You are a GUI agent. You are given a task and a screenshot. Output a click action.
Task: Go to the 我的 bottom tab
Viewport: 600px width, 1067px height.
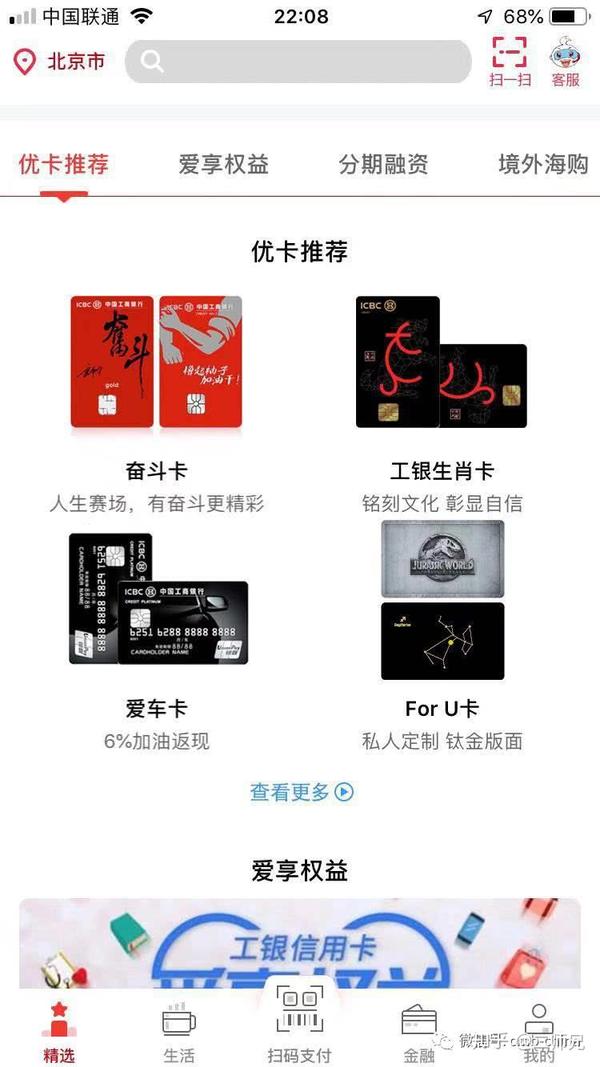tap(539, 1032)
